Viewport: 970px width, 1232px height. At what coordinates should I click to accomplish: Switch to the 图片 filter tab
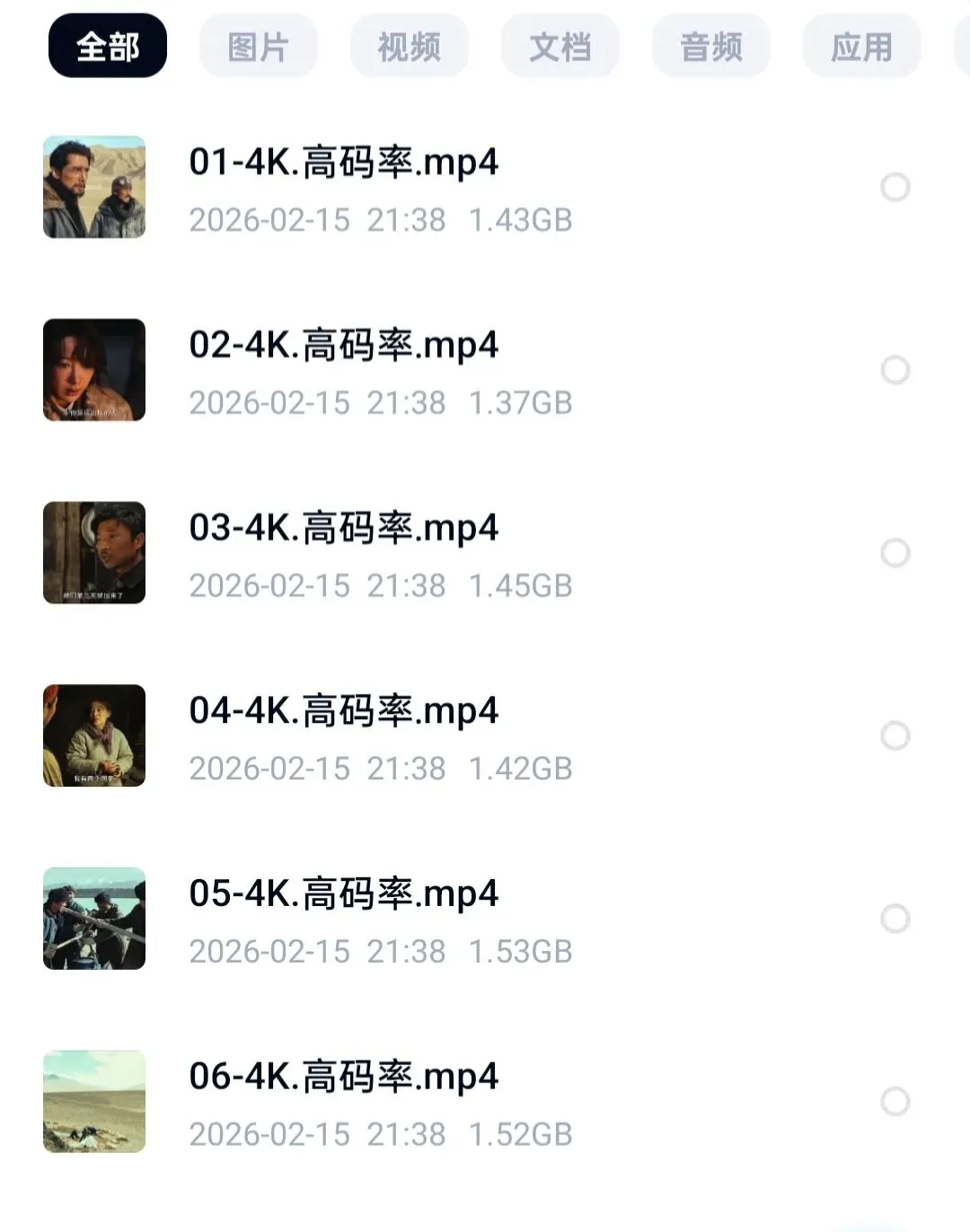pos(258,47)
